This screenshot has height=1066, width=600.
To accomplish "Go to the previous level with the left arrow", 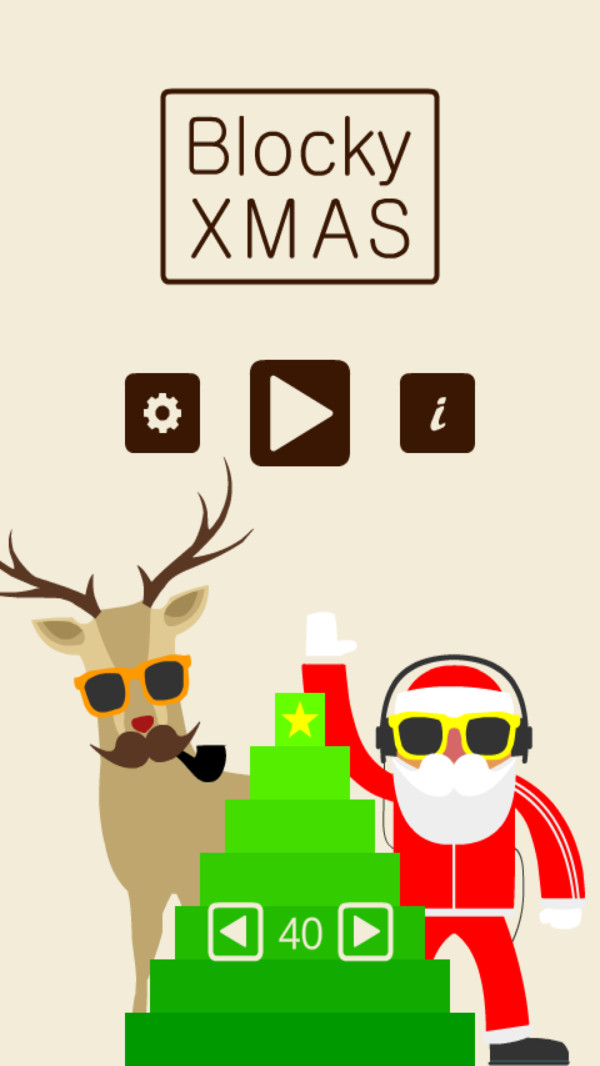I will (235, 931).
